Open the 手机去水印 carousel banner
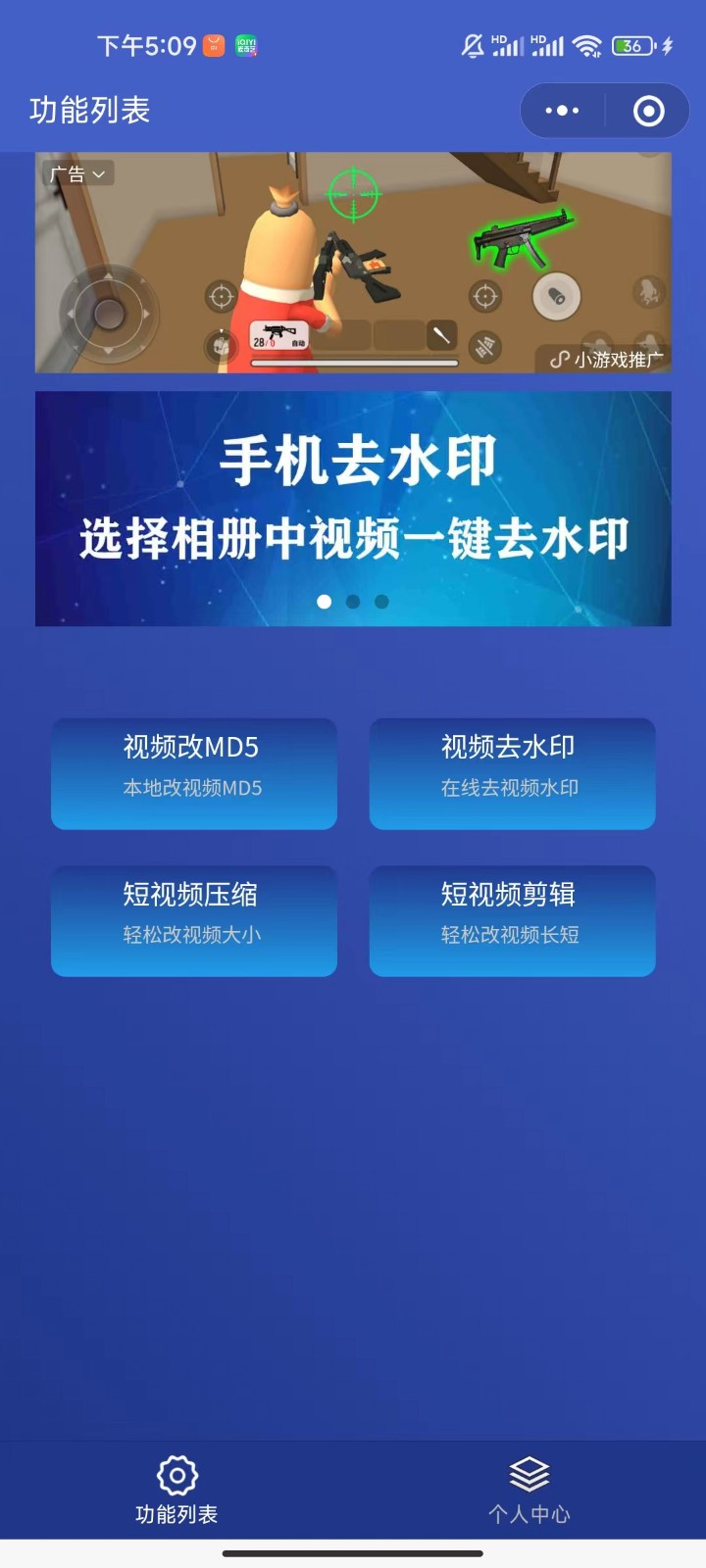This screenshot has height=1568, width=706. point(353,508)
